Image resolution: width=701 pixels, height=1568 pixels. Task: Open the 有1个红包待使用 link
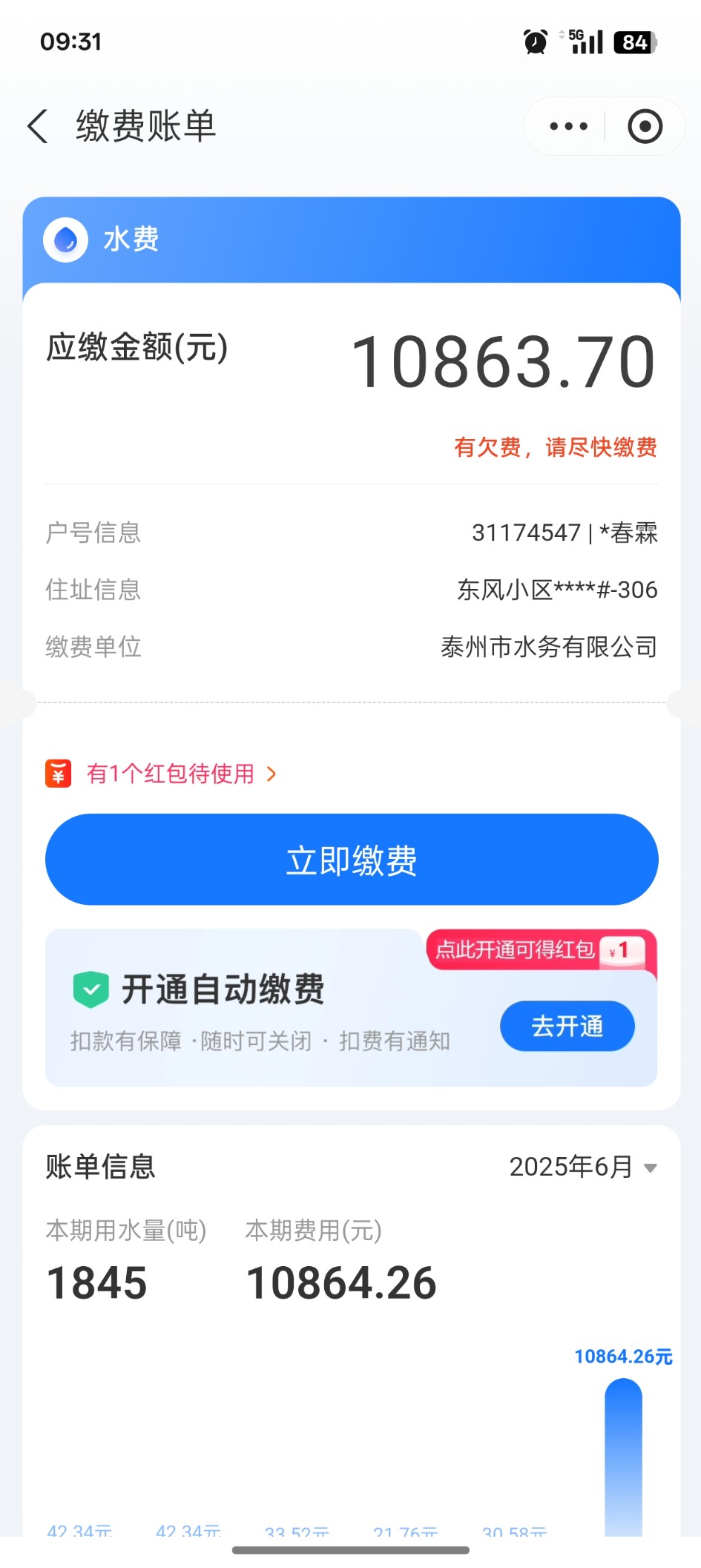pos(171,774)
